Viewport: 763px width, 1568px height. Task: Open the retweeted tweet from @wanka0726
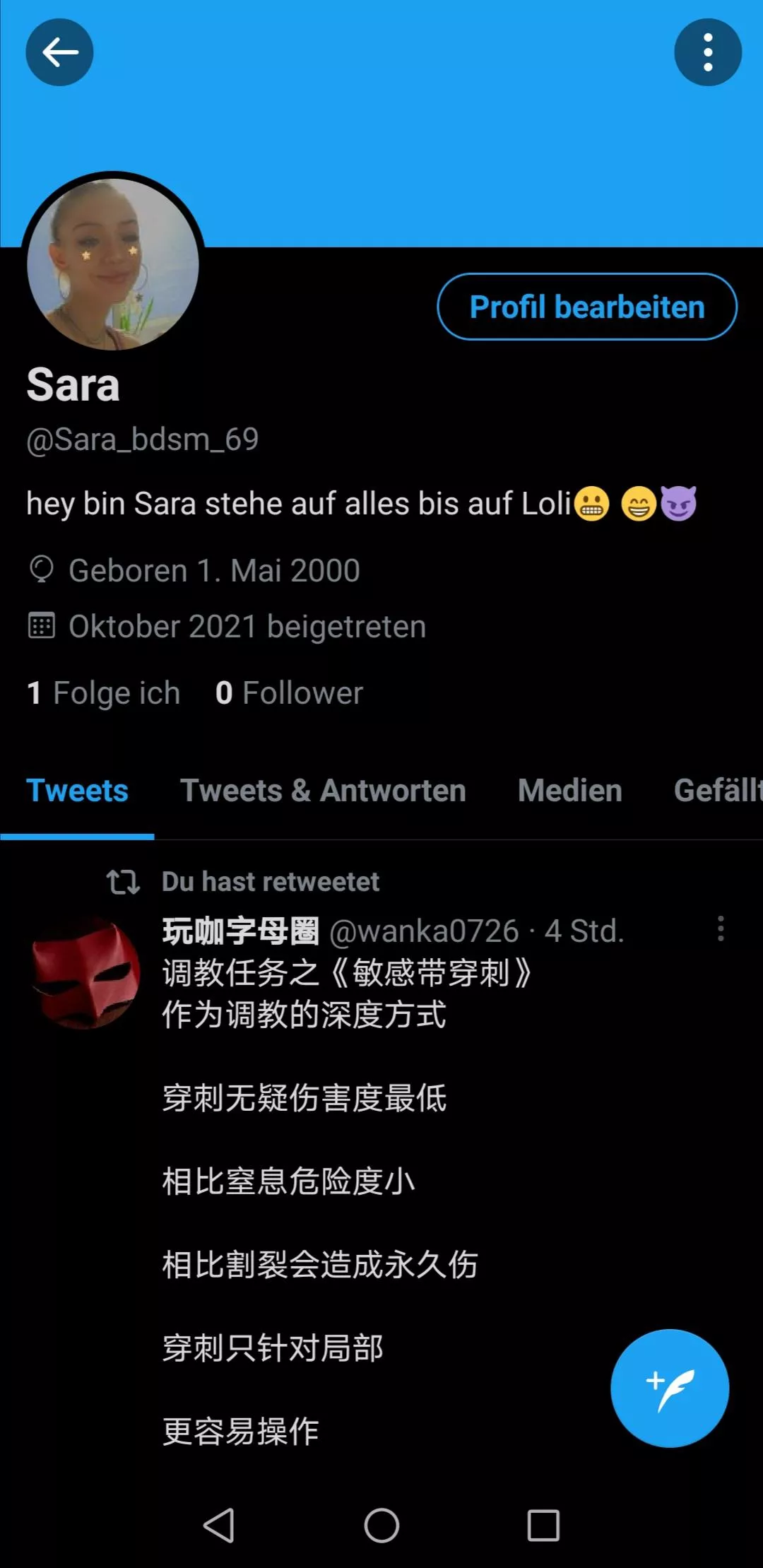353,1138
